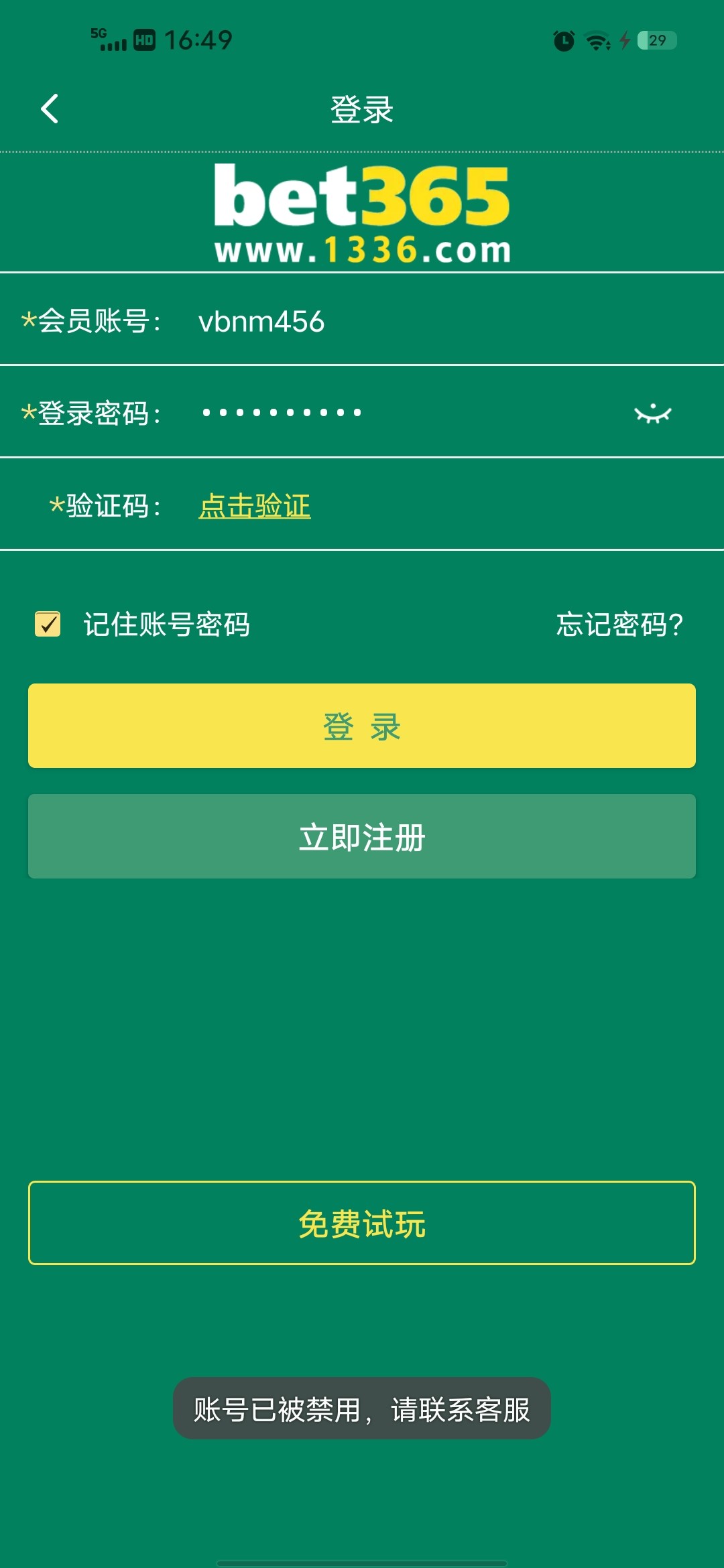Open the 忘记密码? link
This screenshot has height=1568, width=724.
pos(619,625)
